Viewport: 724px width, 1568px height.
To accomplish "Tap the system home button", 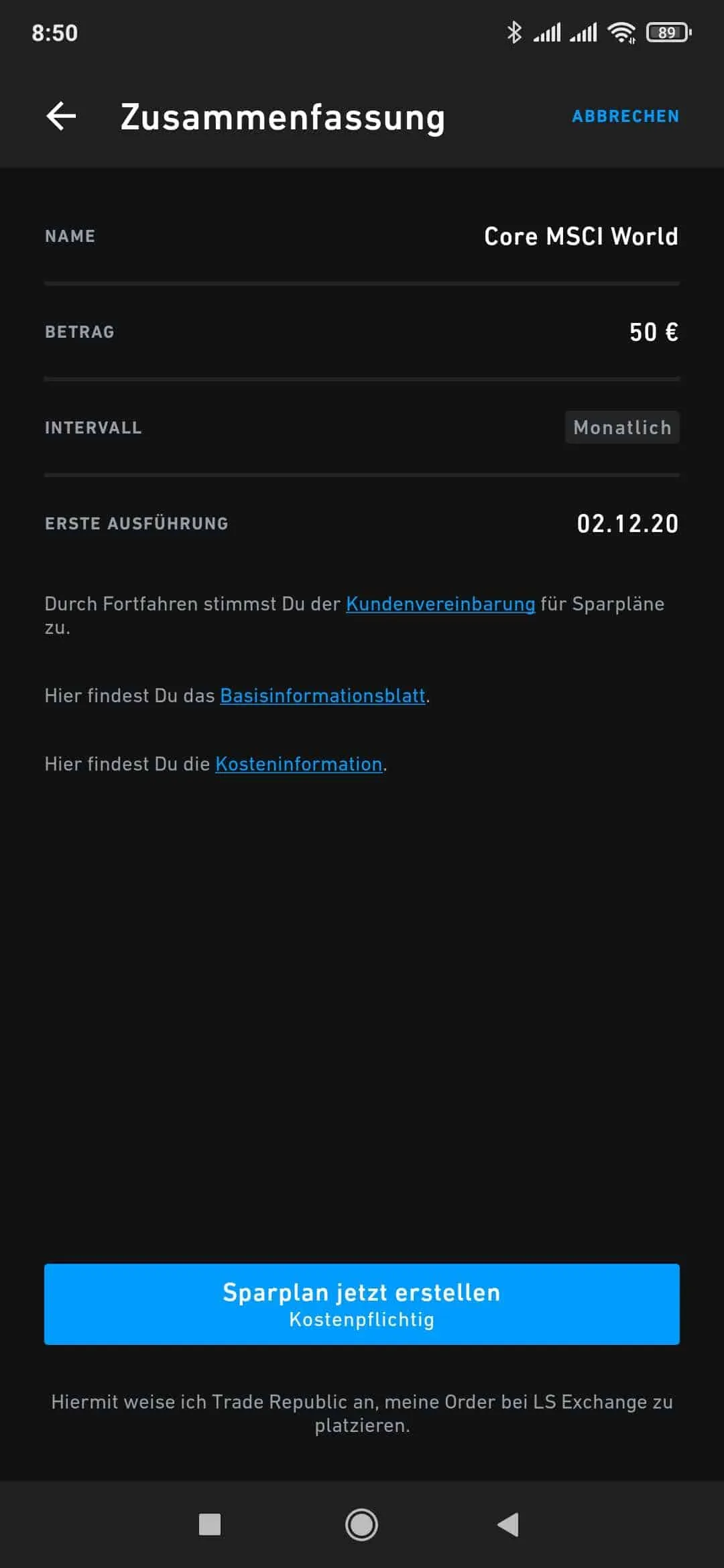I will 361,1524.
